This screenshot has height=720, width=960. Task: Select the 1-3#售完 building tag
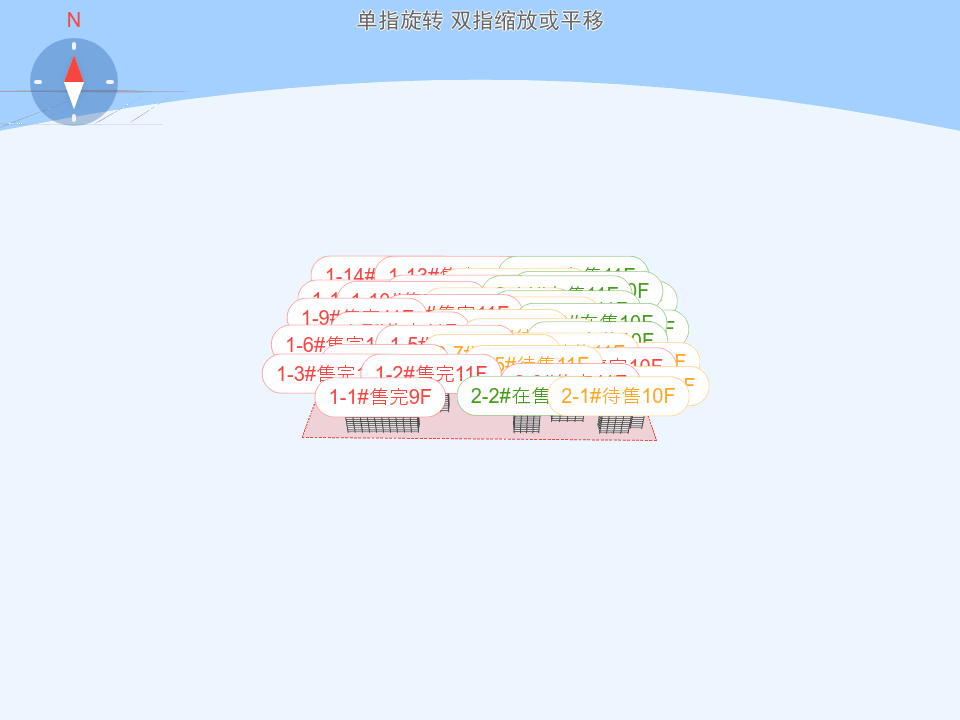tap(302, 374)
